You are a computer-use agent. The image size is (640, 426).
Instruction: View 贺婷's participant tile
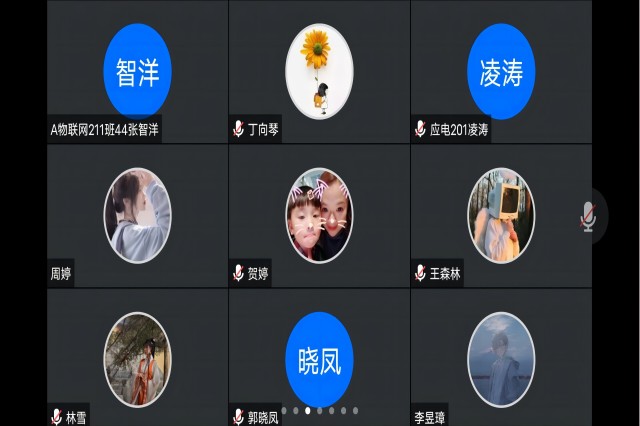(319, 216)
